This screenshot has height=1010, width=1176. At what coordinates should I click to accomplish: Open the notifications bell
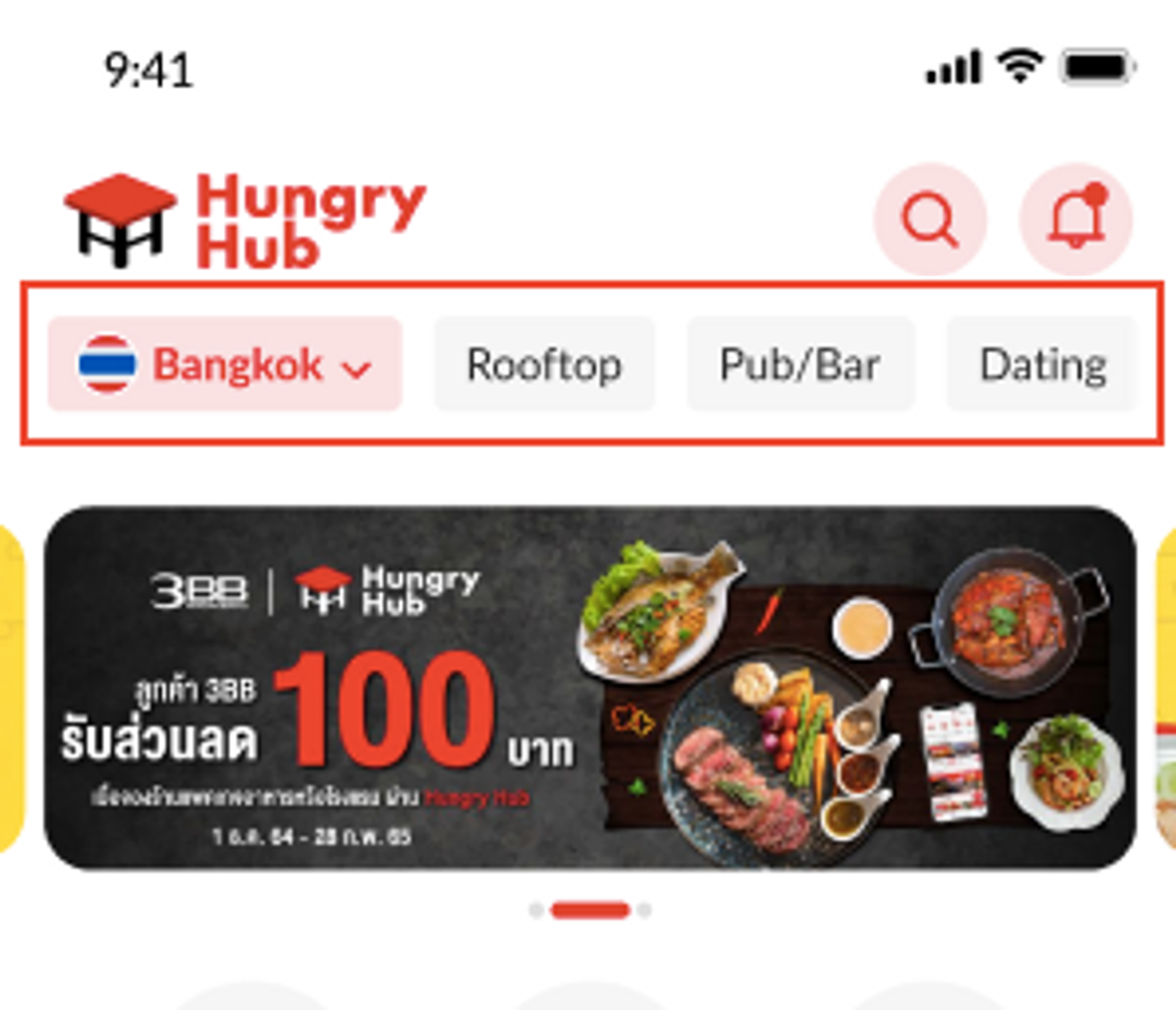pyautogui.click(x=1075, y=219)
